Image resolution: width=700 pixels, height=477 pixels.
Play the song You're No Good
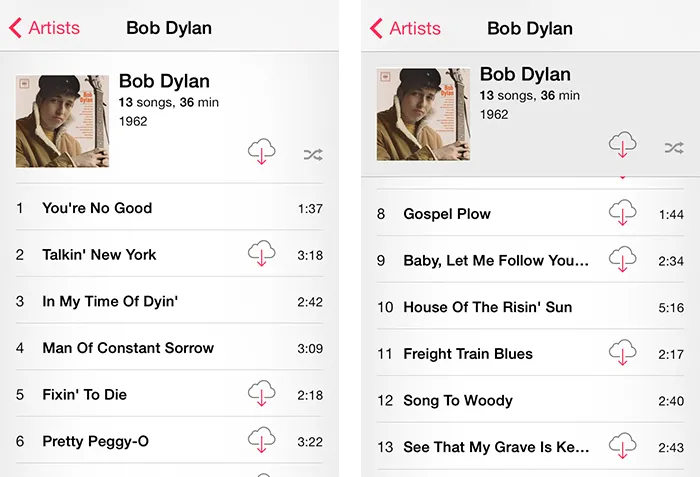coord(97,208)
